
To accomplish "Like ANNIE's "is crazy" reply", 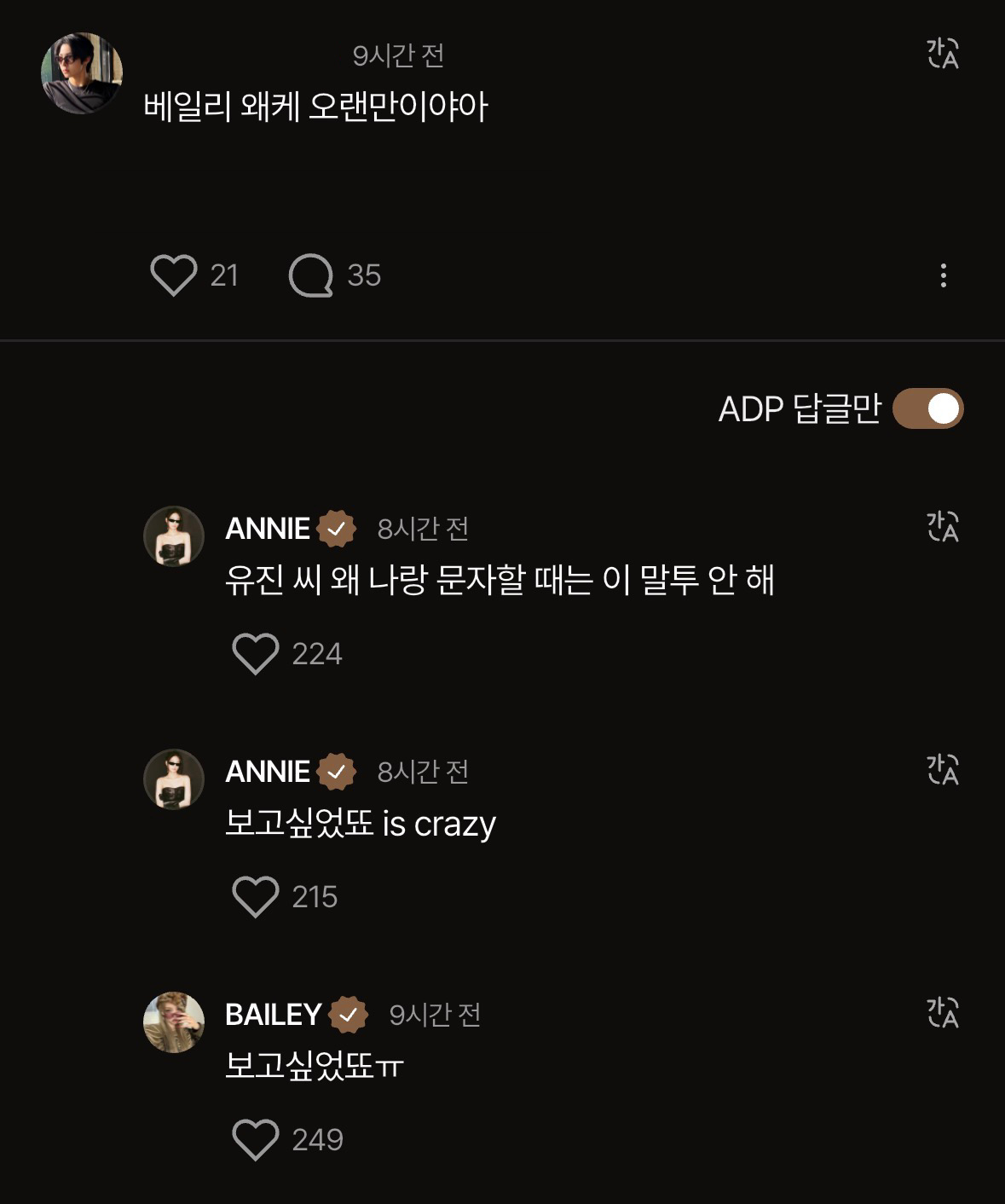I will (256, 897).
